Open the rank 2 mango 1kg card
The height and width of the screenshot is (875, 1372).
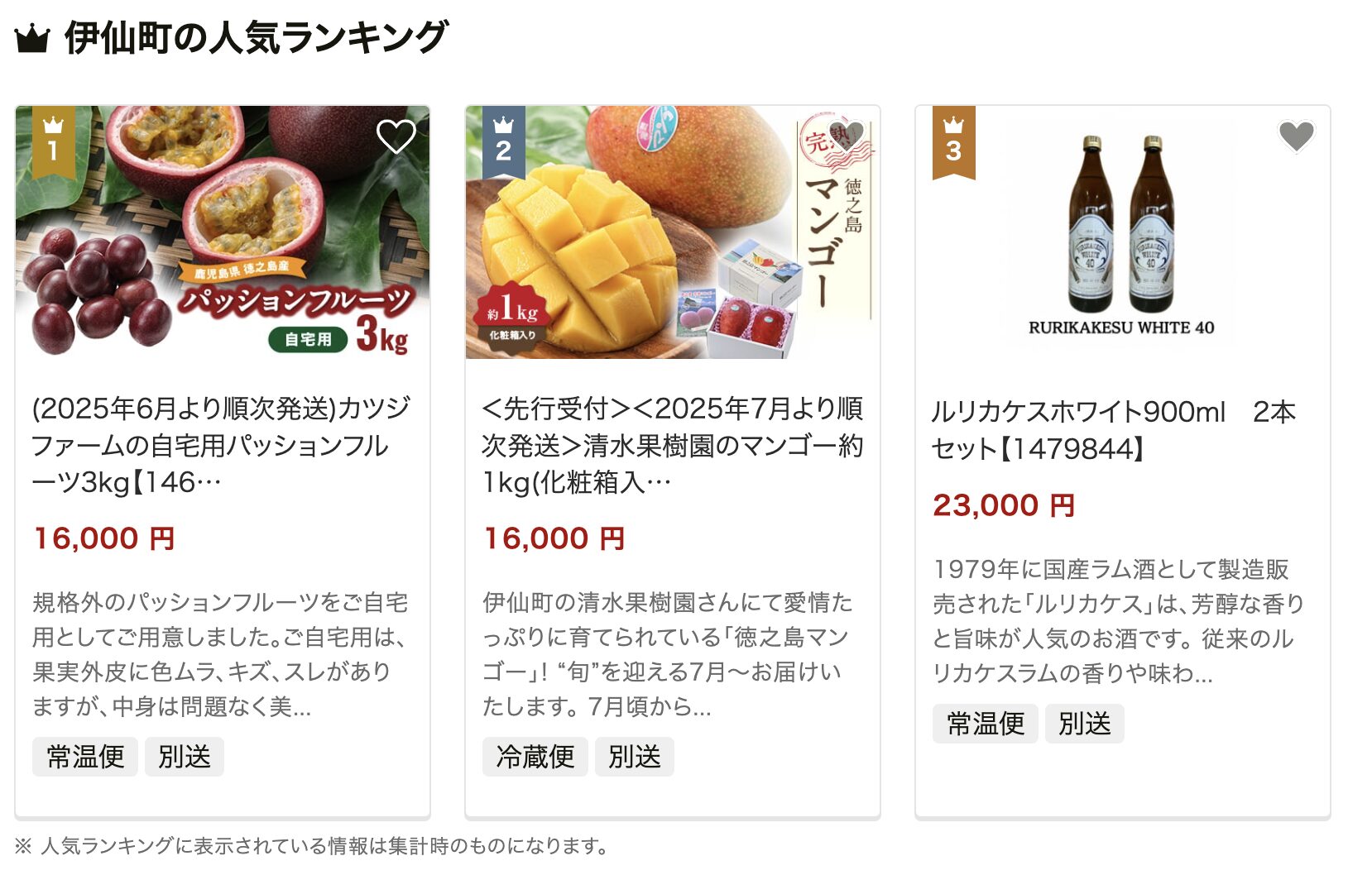coord(671,445)
